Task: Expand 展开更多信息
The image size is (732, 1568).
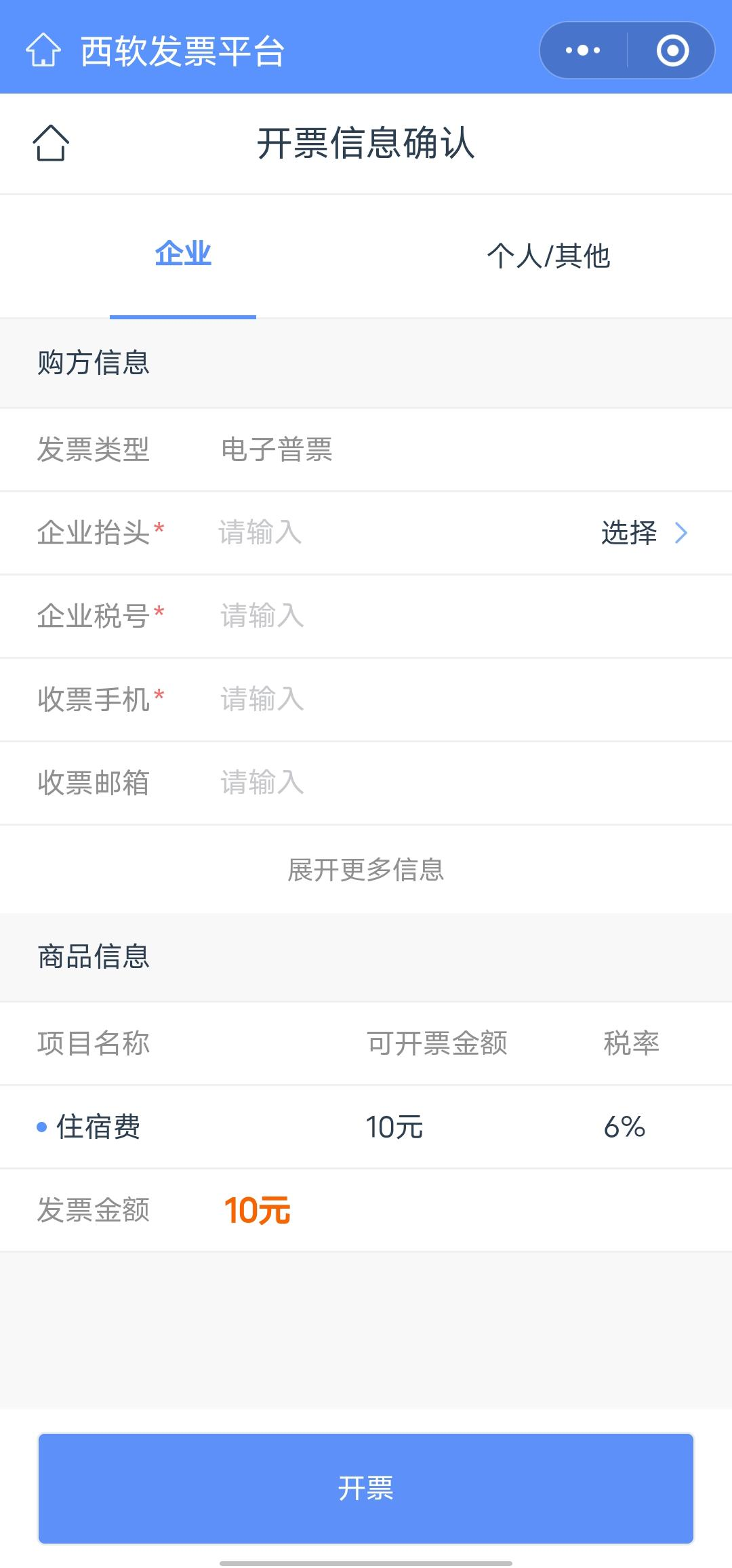Action: 366,870
